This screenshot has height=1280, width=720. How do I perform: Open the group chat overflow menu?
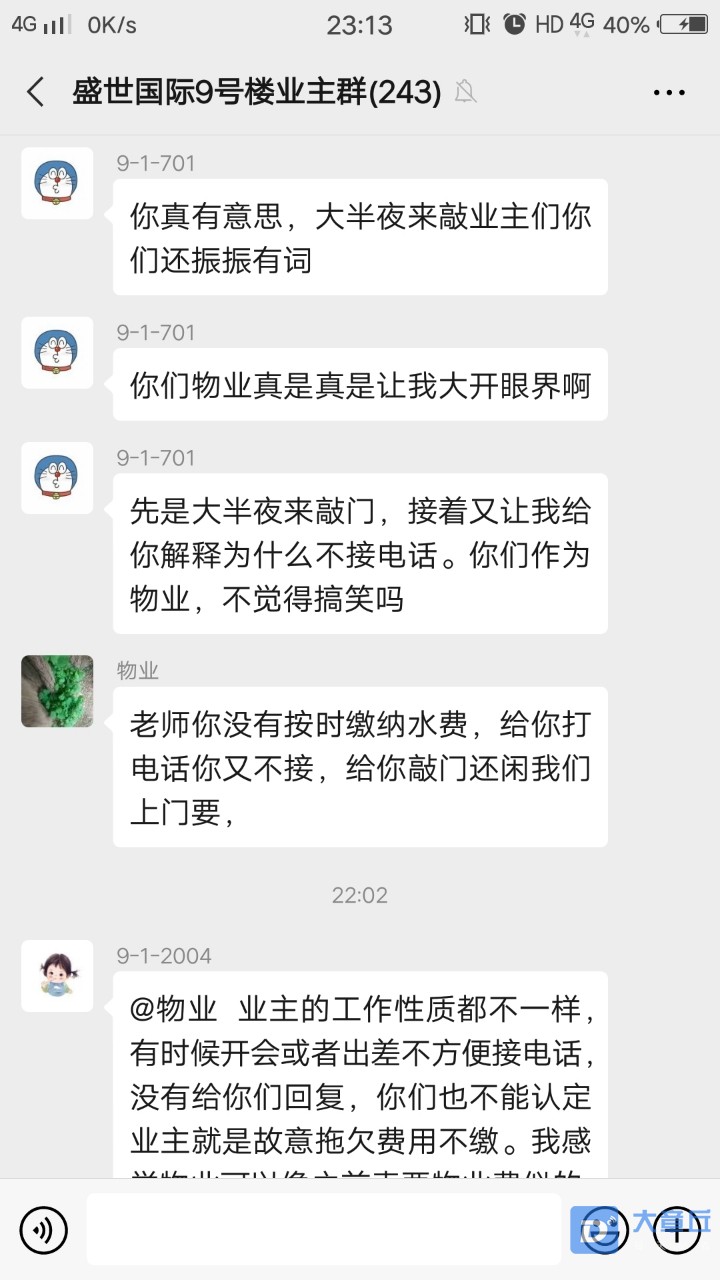[669, 92]
